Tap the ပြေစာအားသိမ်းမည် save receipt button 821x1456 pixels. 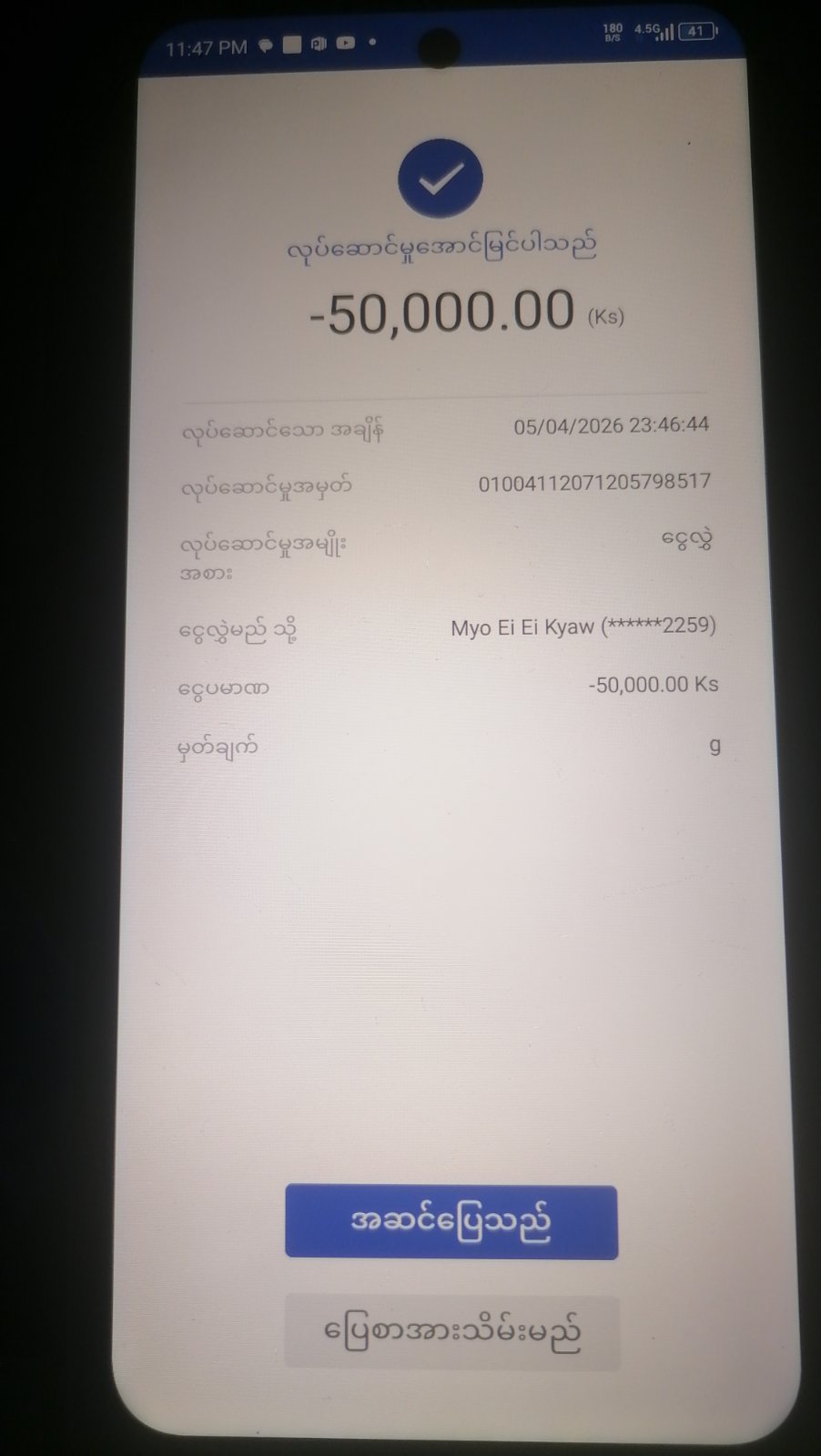(451, 1332)
